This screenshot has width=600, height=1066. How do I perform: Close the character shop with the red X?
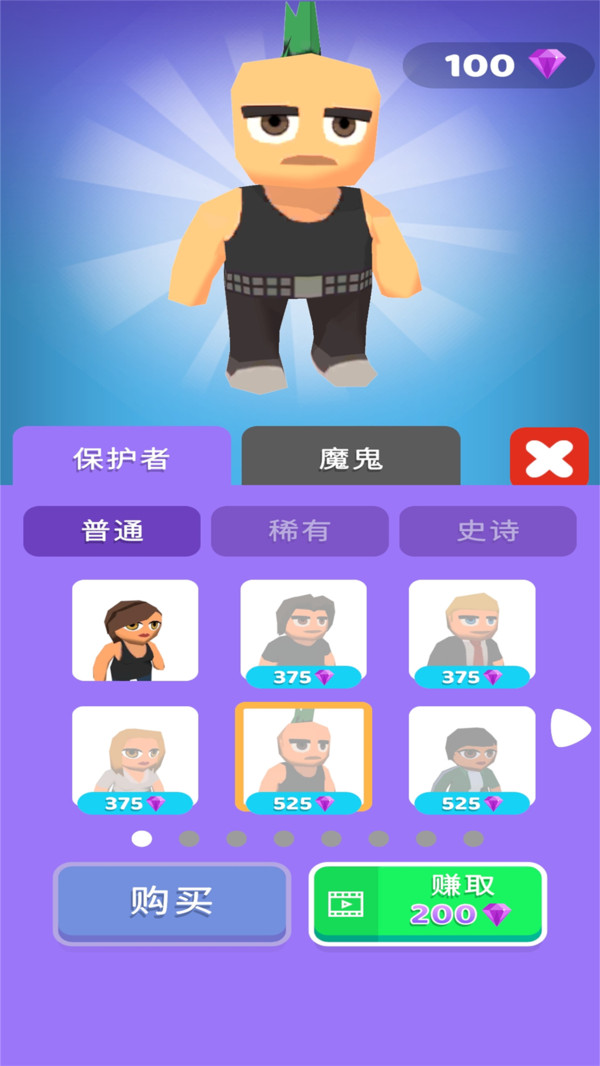pyautogui.click(x=549, y=458)
